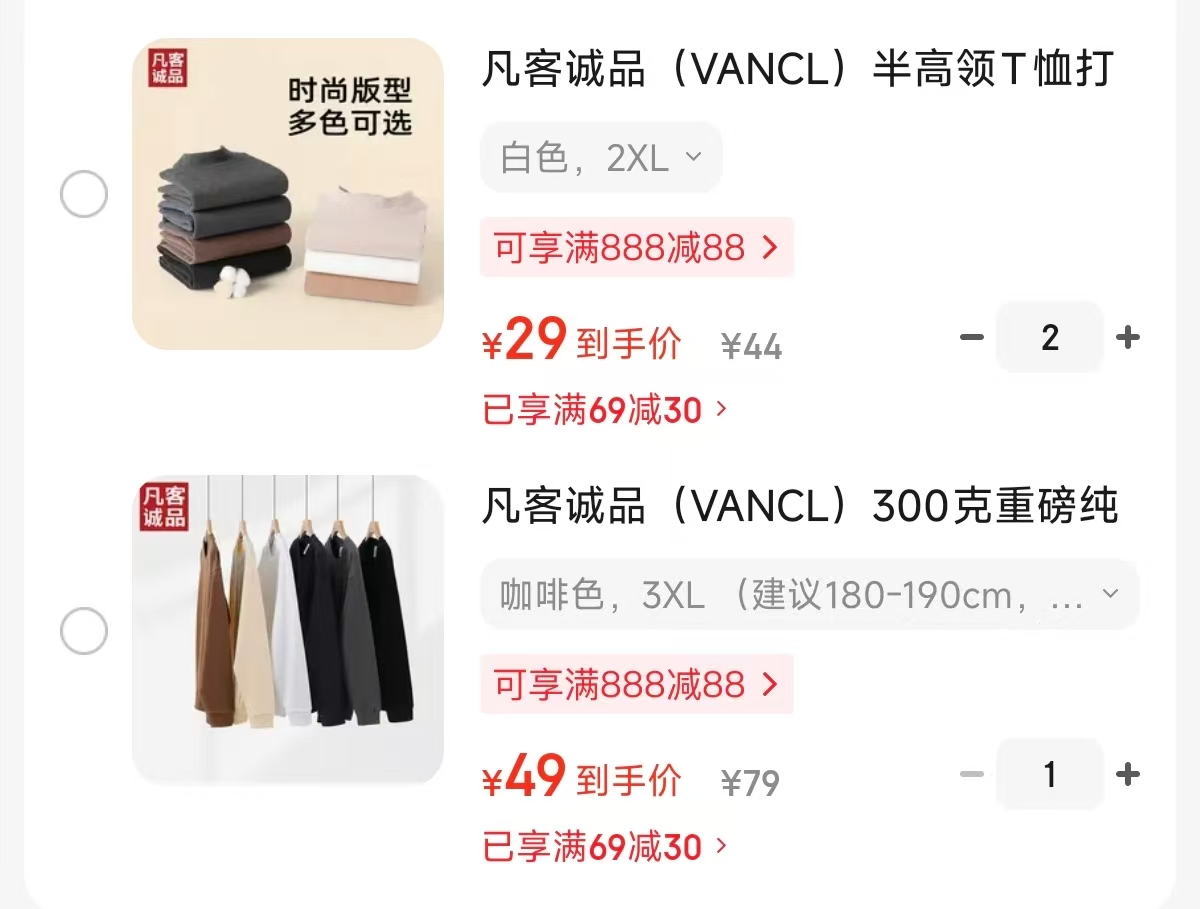Change the 咖啡色, 3XL variant

(x=809, y=595)
